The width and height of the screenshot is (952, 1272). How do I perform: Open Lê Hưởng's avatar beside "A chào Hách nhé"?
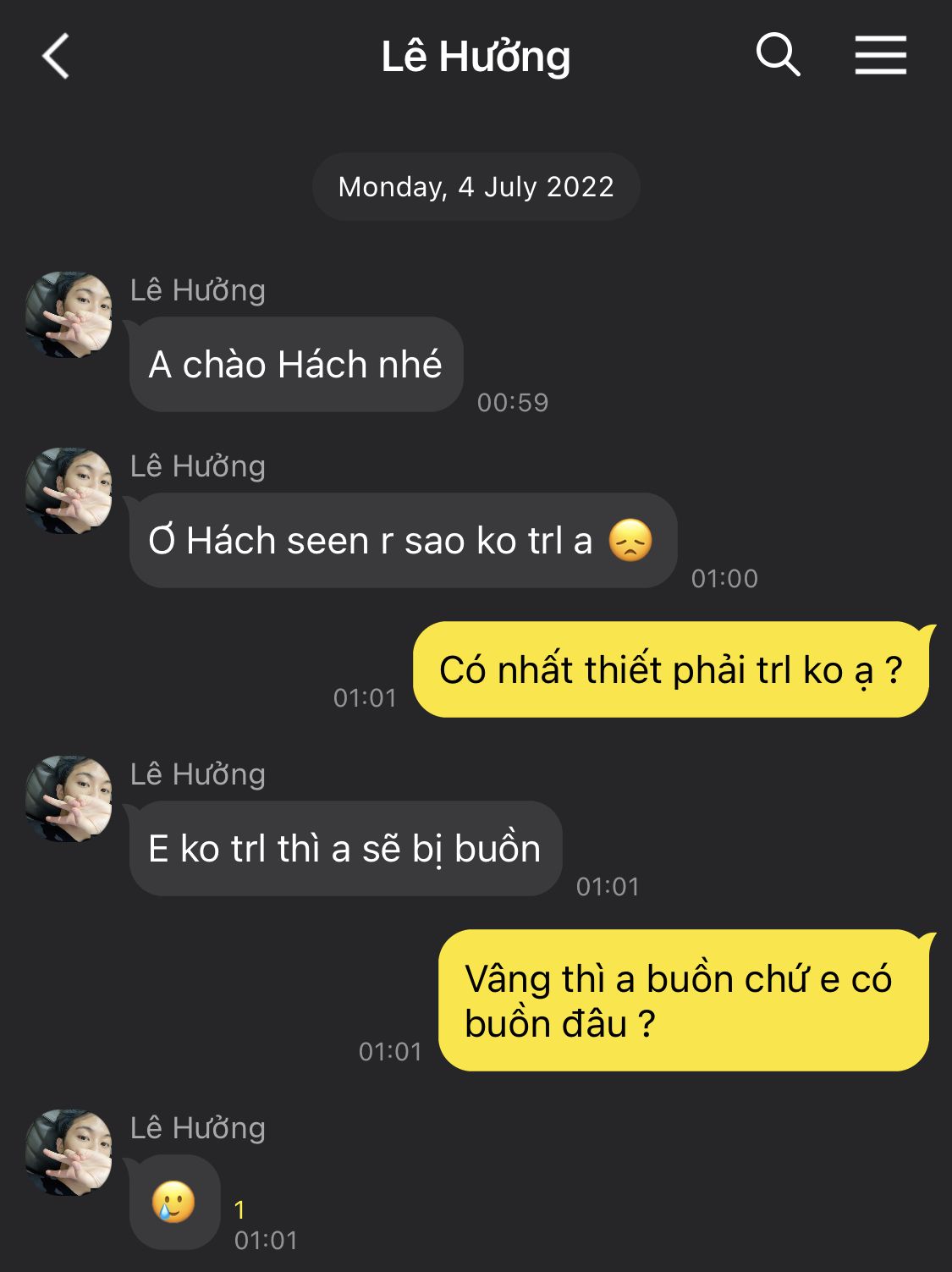click(68, 315)
